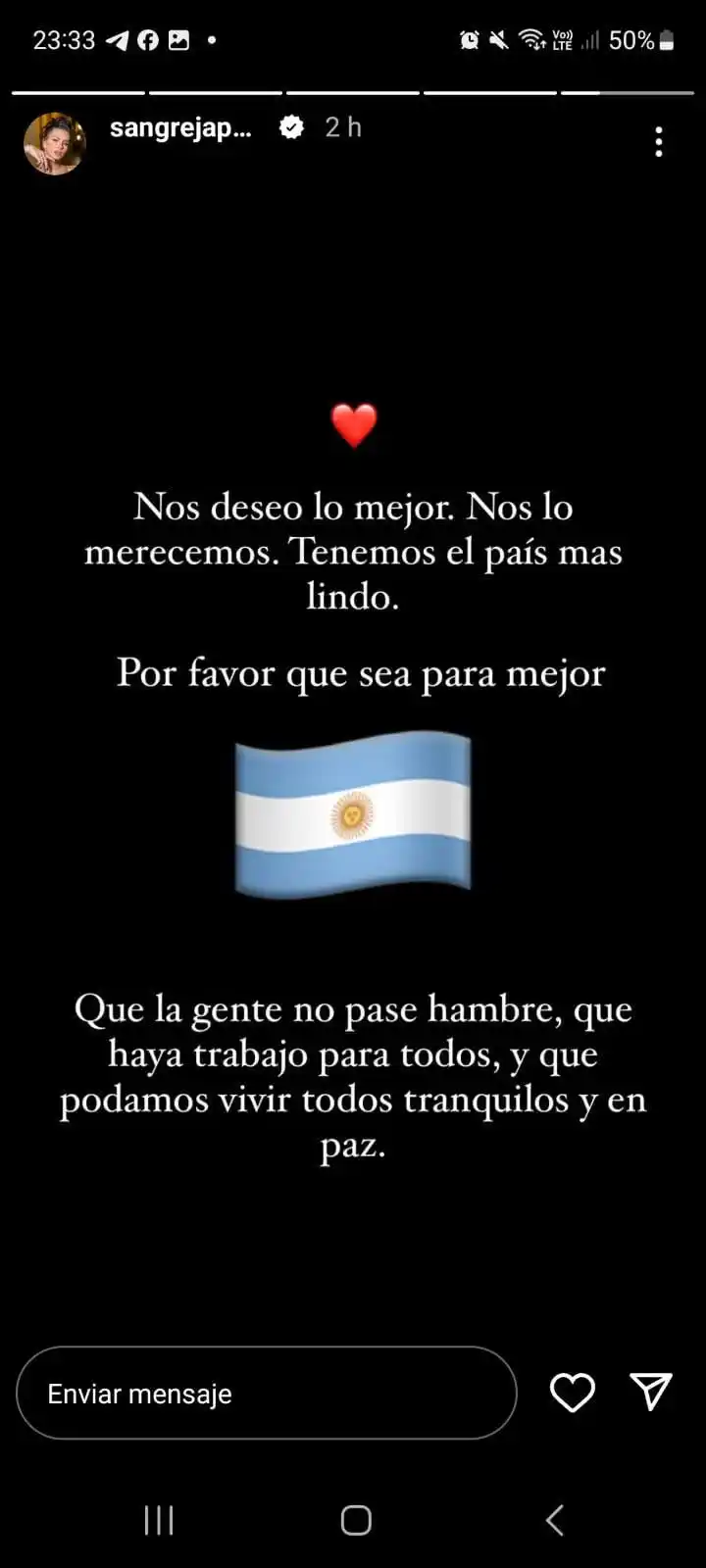Tap the Enviar mensaje field

point(266,1393)
